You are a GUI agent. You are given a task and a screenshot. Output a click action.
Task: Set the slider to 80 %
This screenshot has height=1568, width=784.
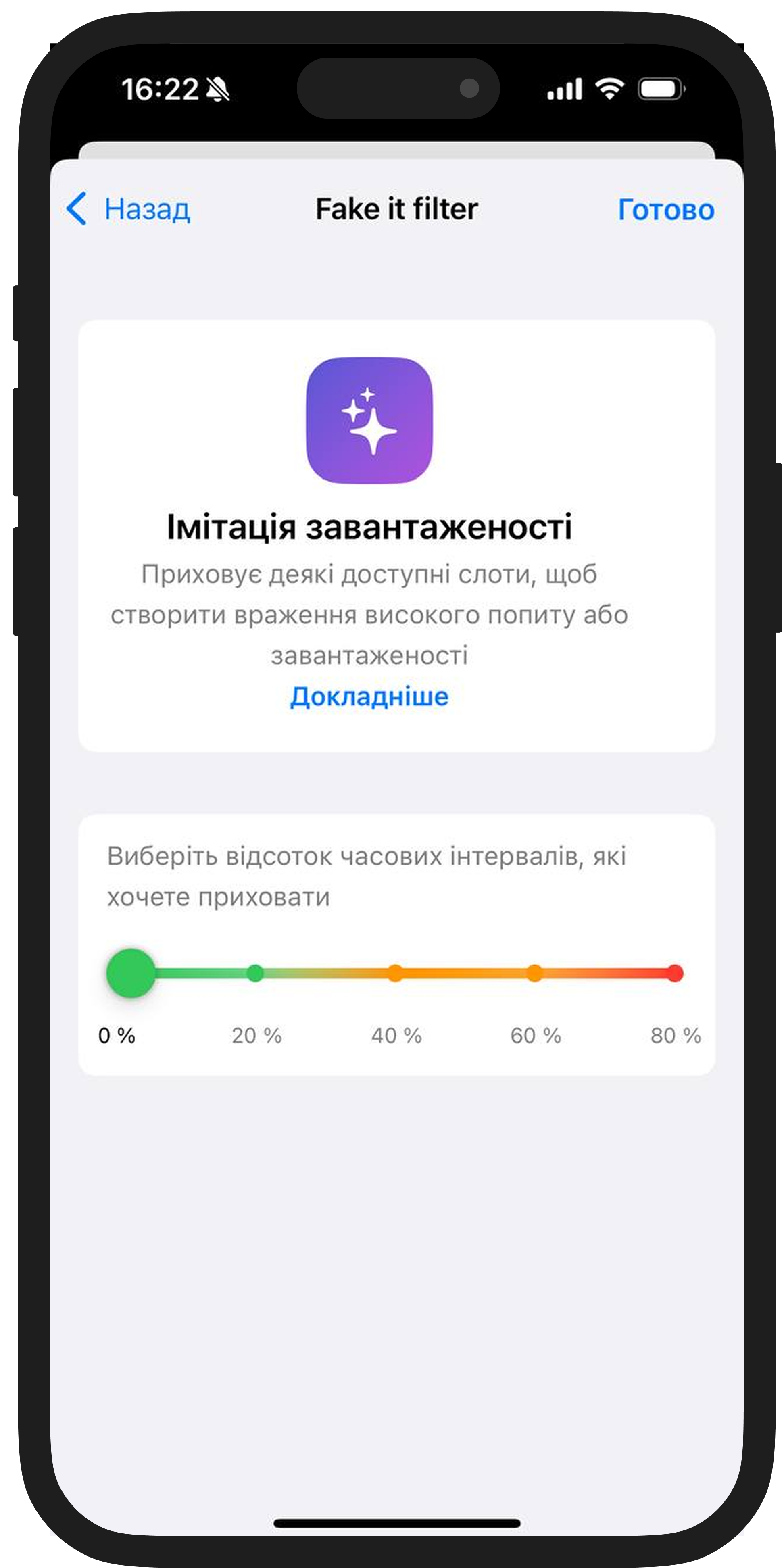[x=674, y=973]
